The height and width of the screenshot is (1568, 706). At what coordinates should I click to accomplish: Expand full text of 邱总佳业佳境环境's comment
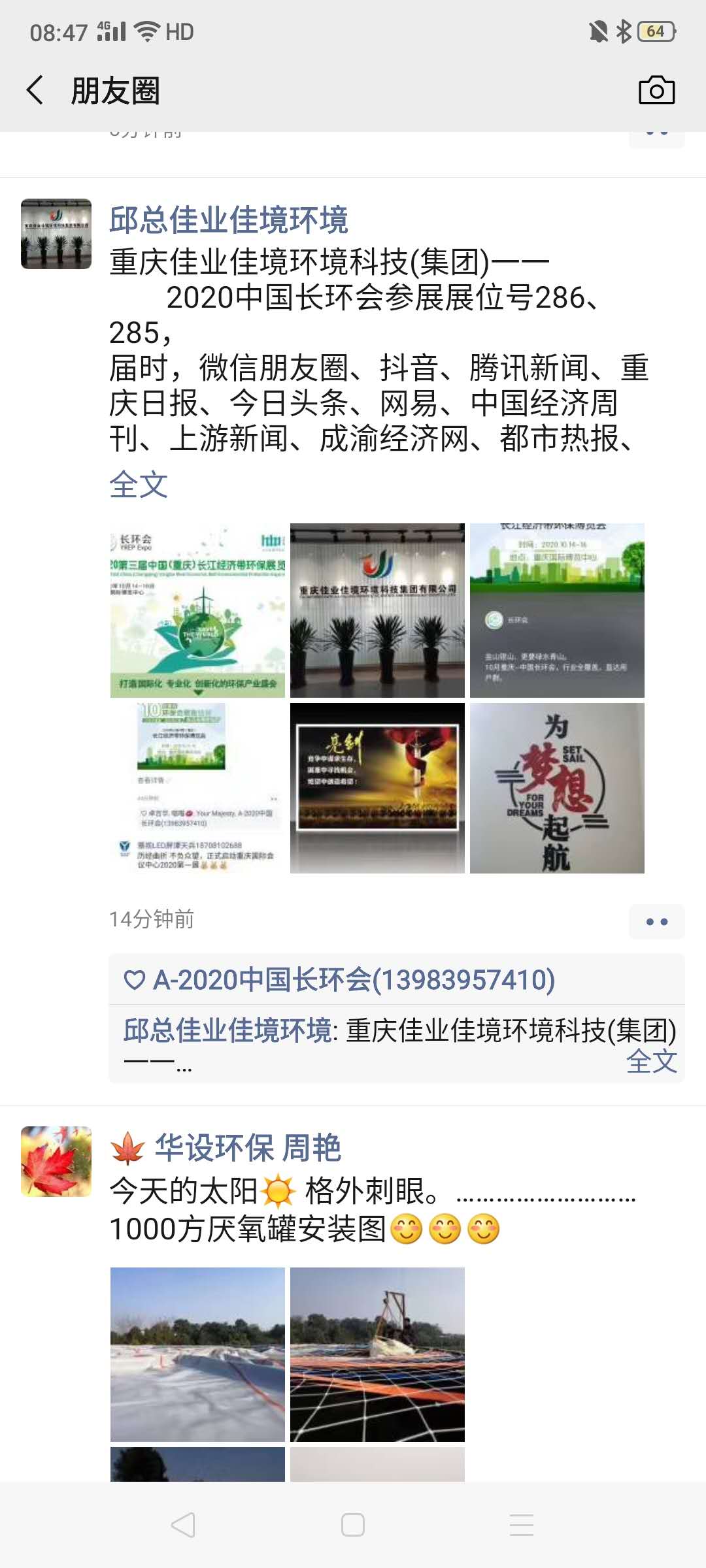[651, 1061]
